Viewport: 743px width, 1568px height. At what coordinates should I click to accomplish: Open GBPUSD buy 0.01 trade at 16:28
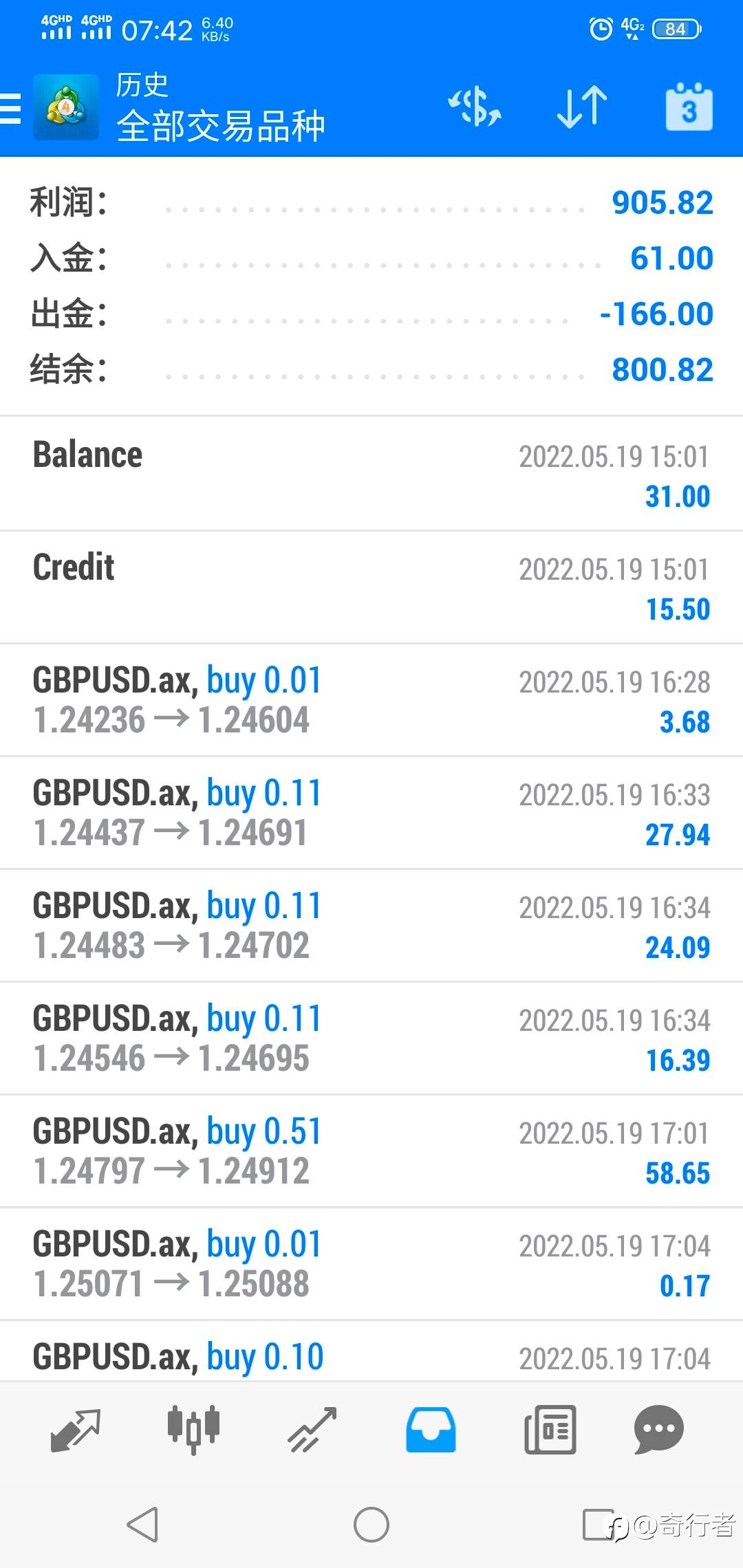(371, 700)
